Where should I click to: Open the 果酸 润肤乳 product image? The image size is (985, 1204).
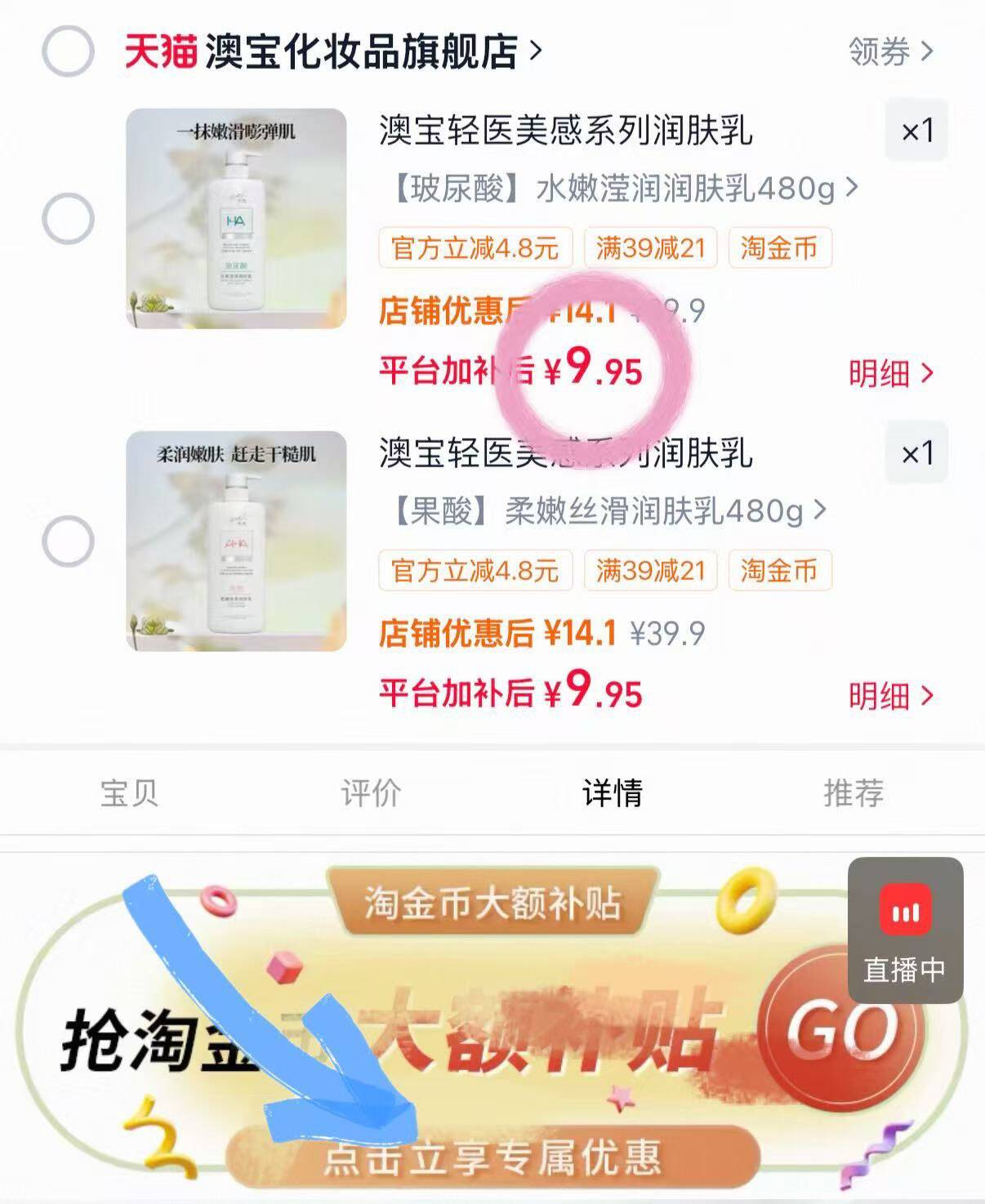tap(236, 542)
